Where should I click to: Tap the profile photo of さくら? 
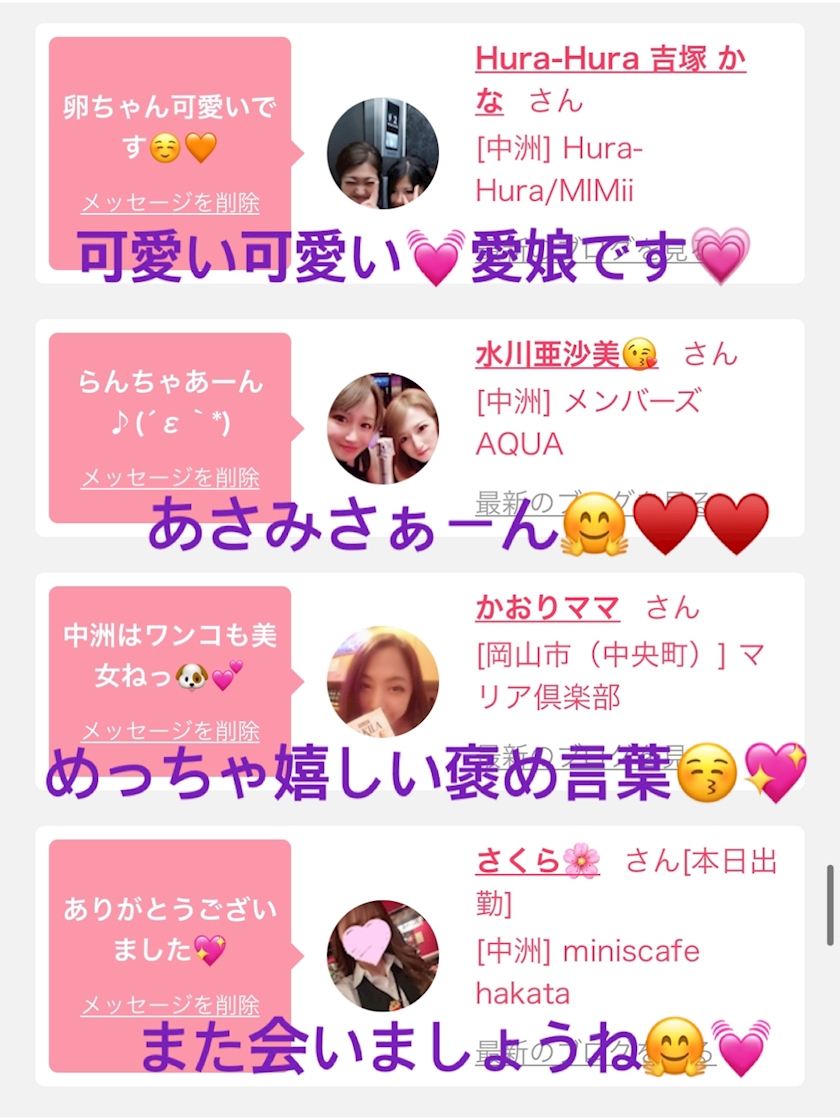pos(383,956)
